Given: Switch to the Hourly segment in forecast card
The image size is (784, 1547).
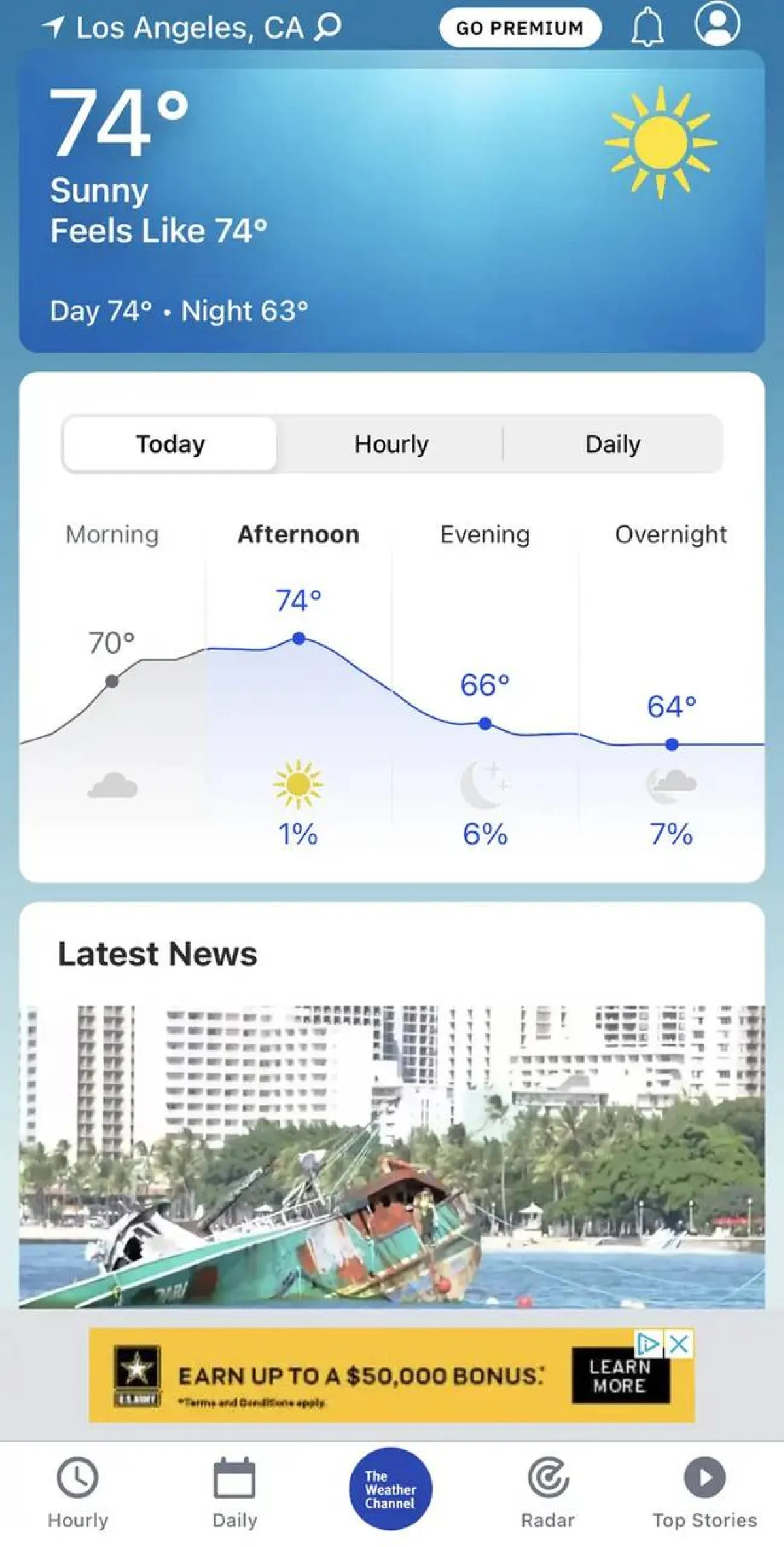Looking at the screenshot, I should click(x=391, y=444).
